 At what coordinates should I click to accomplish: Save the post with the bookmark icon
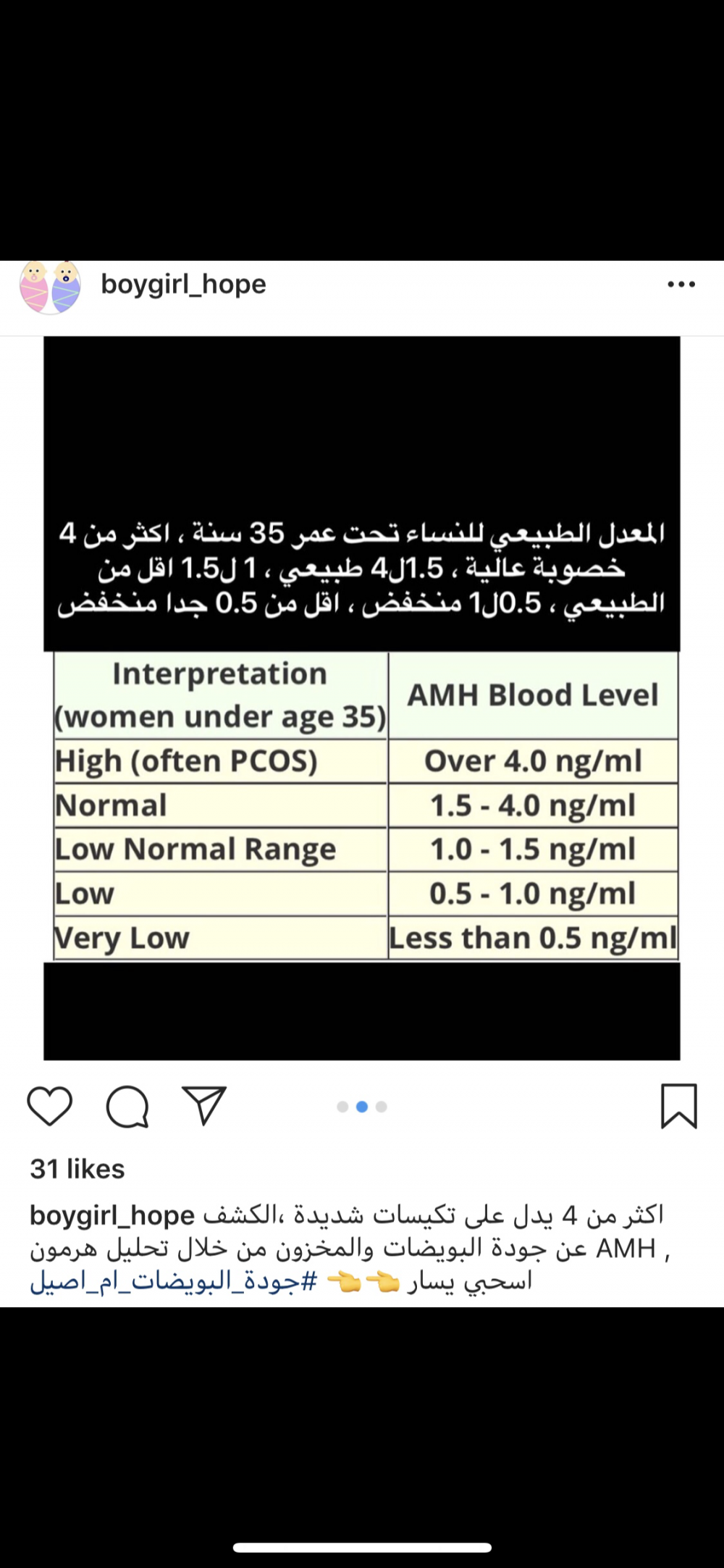click(x=679, y=1106)
